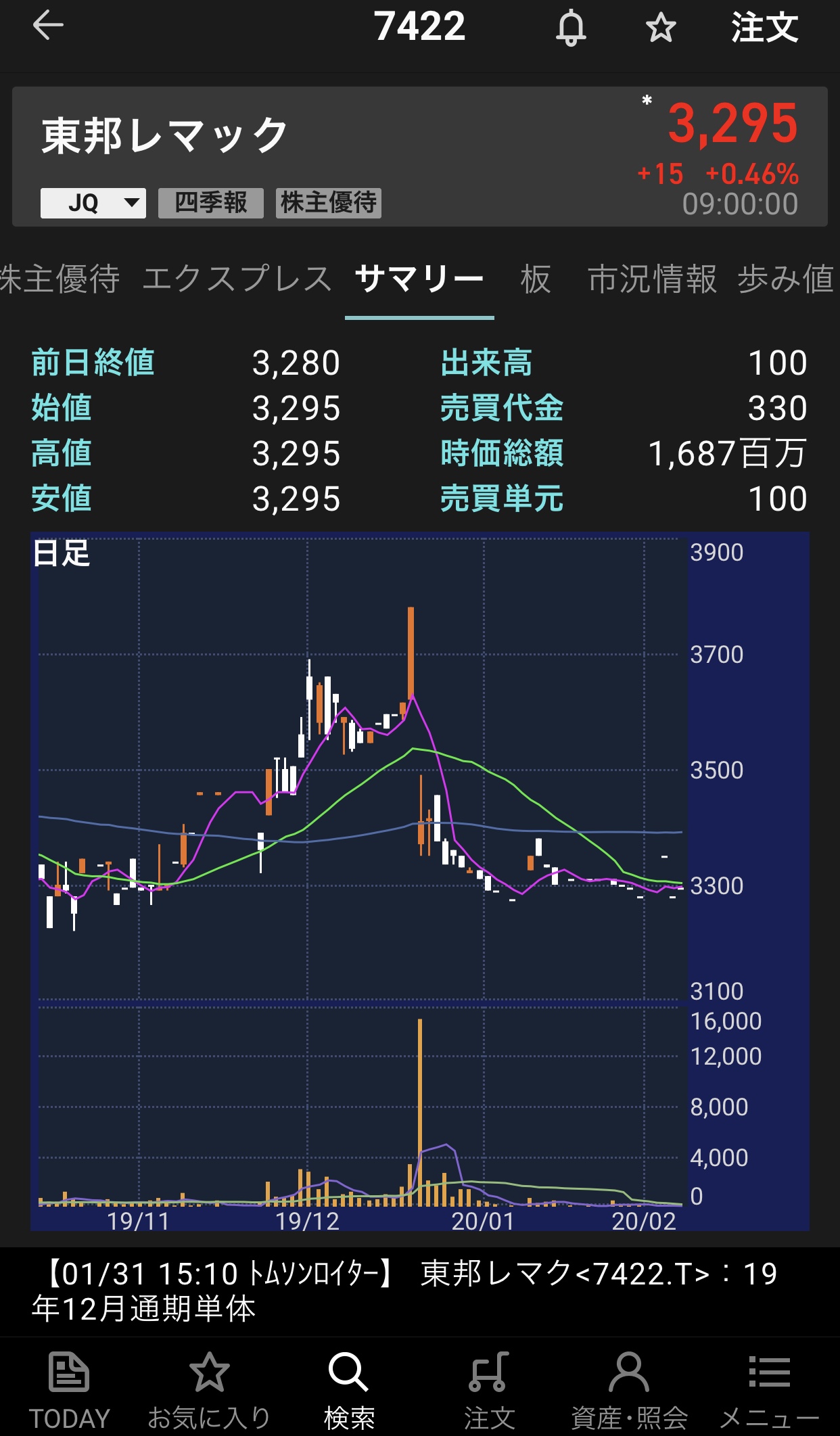Go back using the top-left arrow

click(48, 27)
